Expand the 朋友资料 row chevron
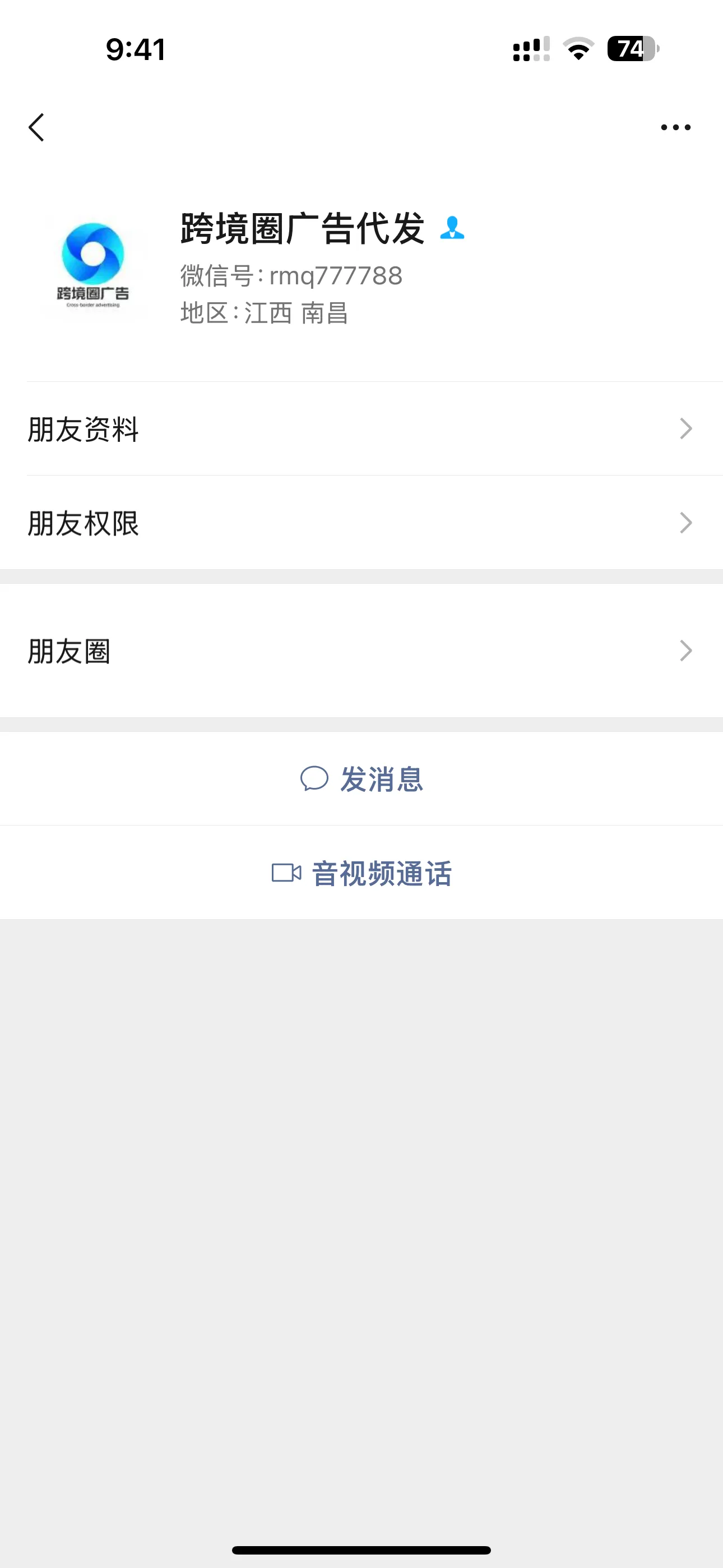Screen dimensions: 723x1568 coord(685,429)
